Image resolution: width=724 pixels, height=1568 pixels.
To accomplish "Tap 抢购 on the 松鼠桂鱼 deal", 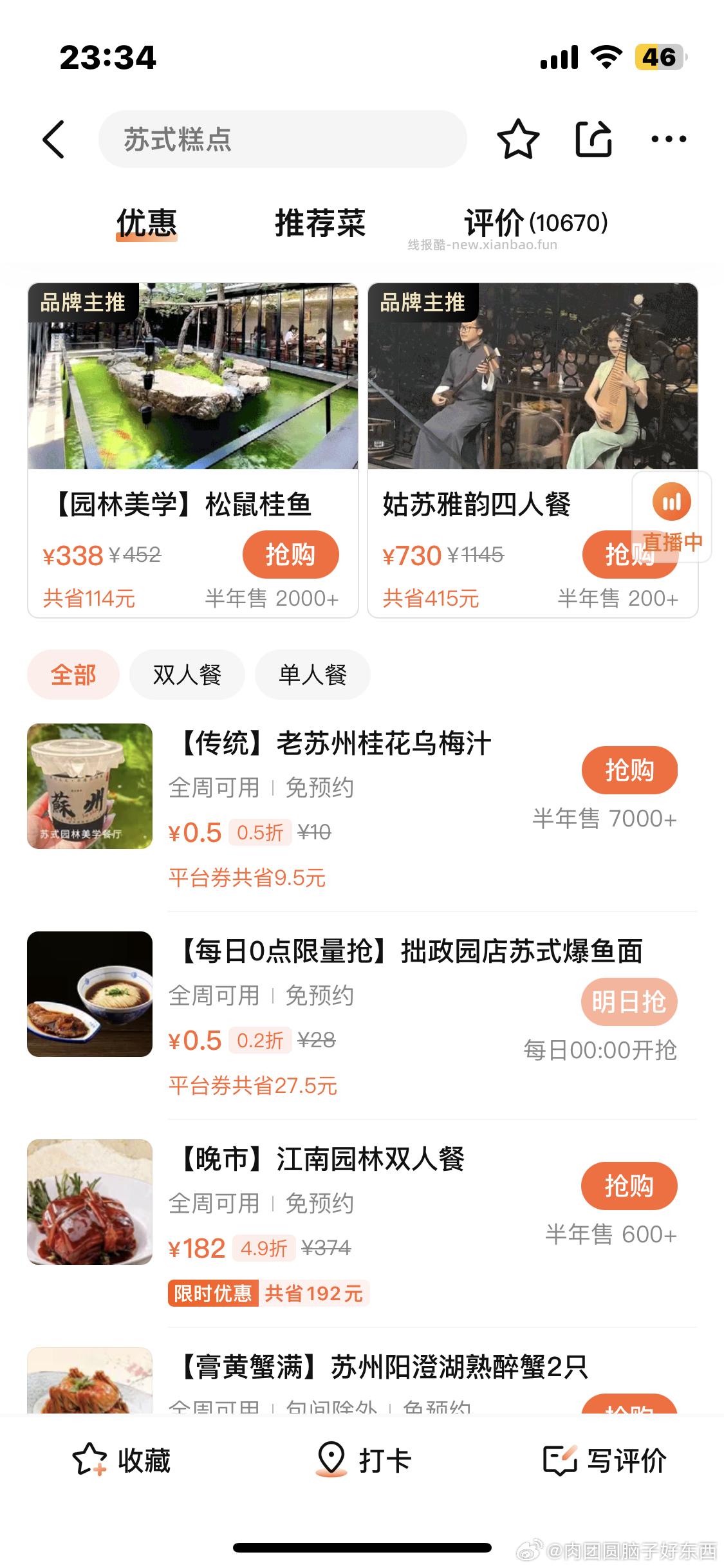I will tap(291, 554).
